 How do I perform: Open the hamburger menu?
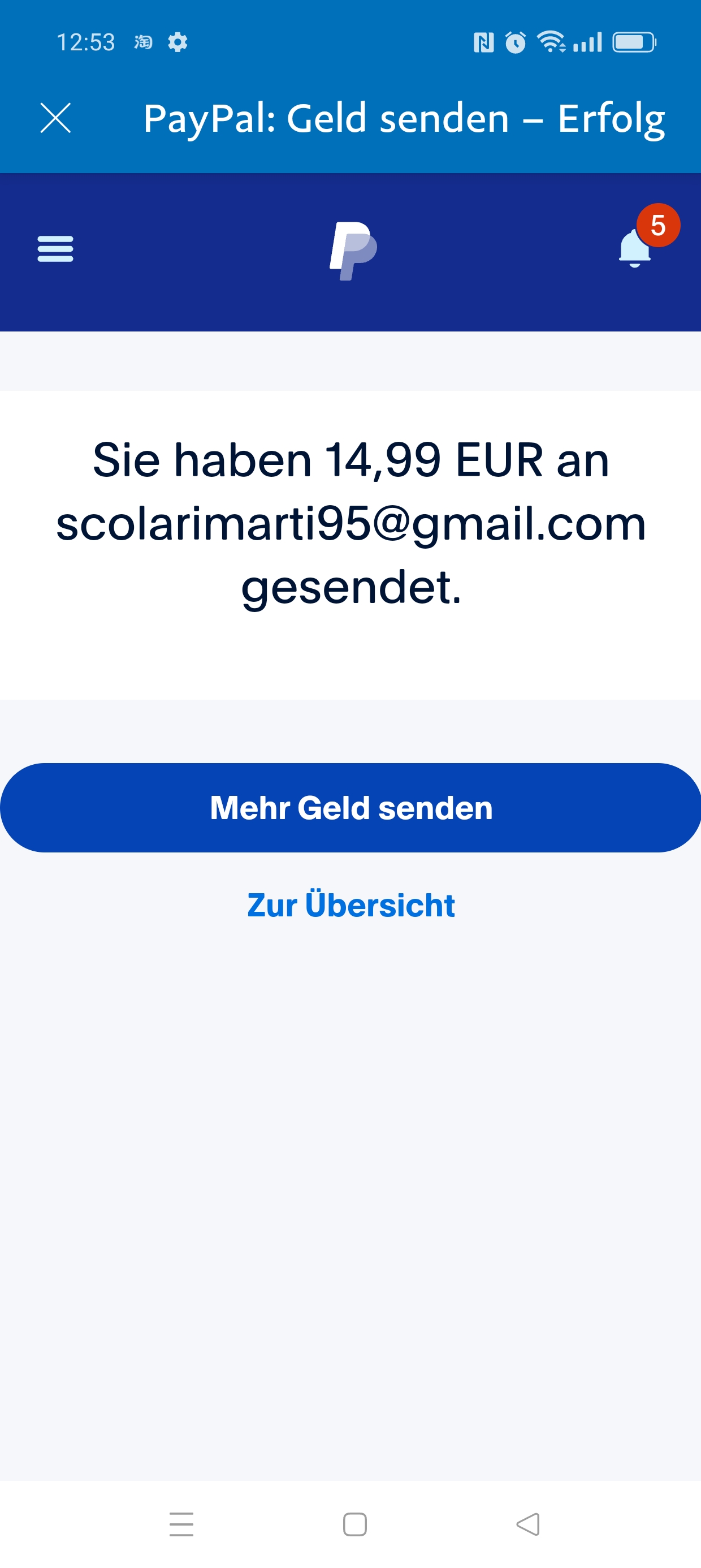[55, 249]
